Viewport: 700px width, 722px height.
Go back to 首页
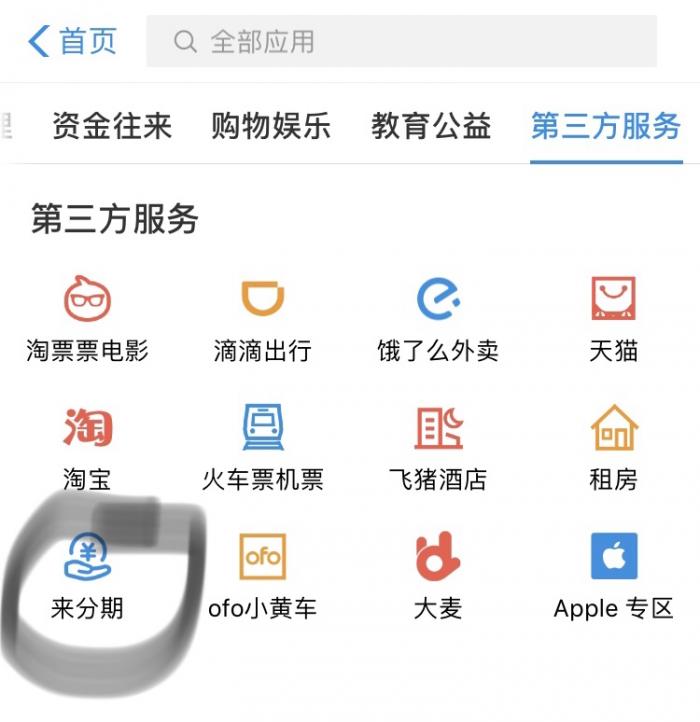click(72, 41)
